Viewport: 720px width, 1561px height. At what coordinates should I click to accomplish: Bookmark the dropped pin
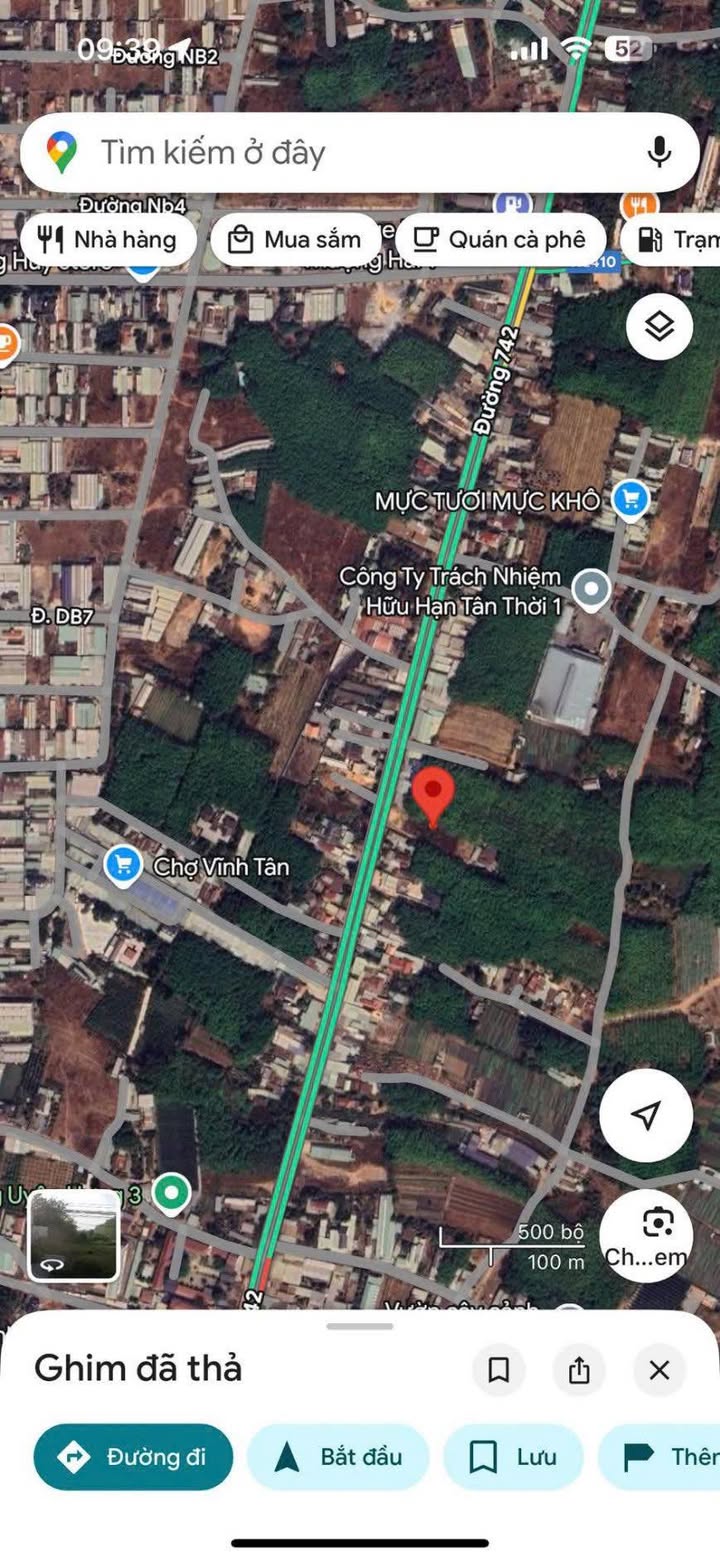[x=499, y=1370]
